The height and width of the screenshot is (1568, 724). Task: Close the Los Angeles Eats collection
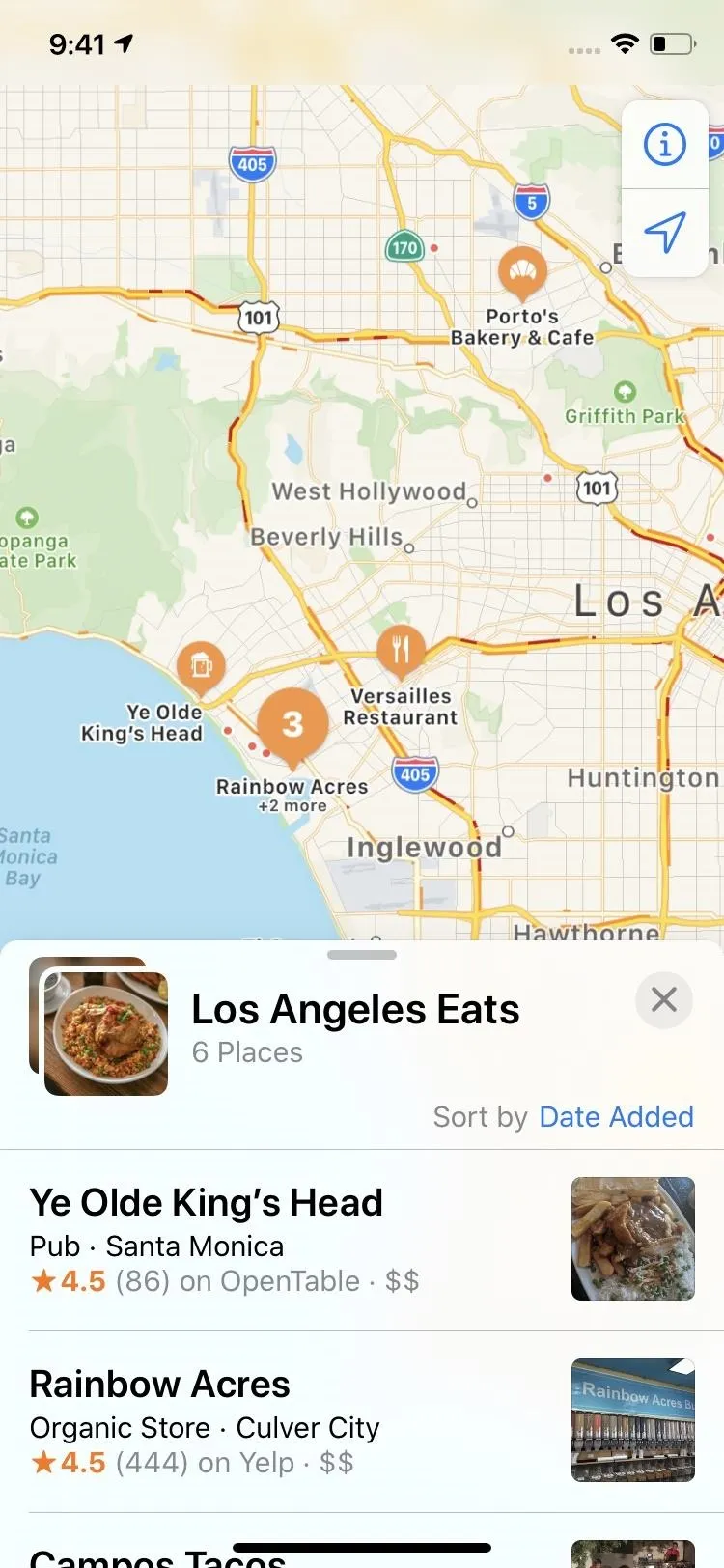pos(664,999)
